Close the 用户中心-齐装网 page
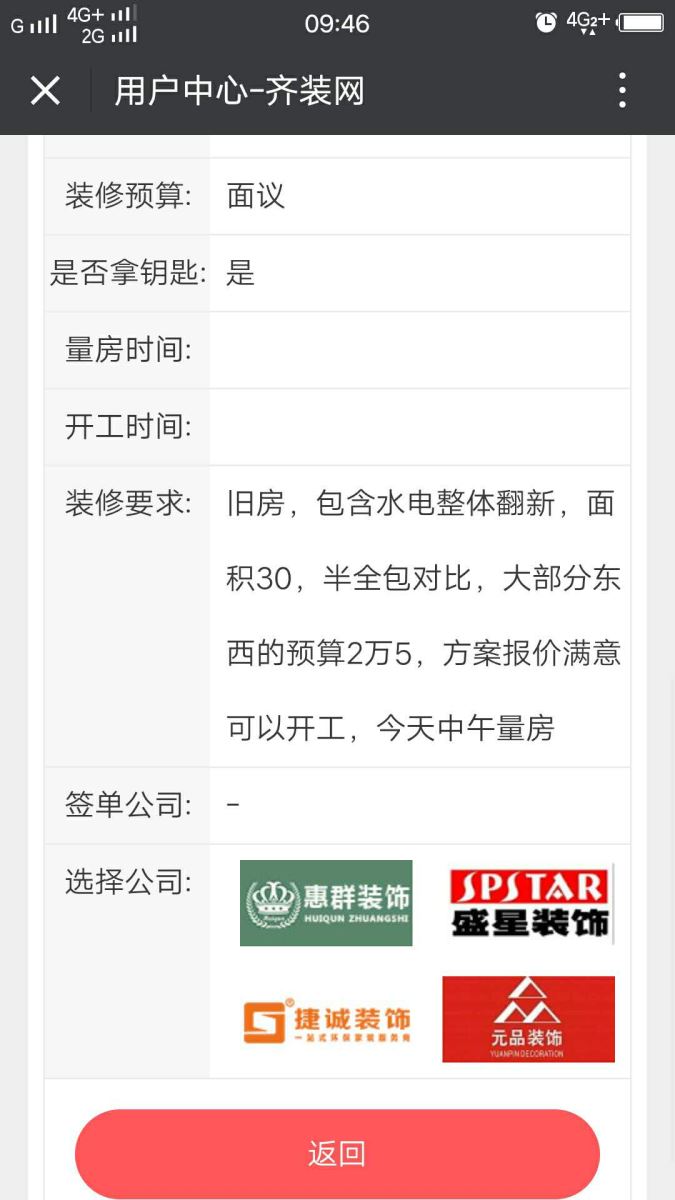 coord(45,91)
